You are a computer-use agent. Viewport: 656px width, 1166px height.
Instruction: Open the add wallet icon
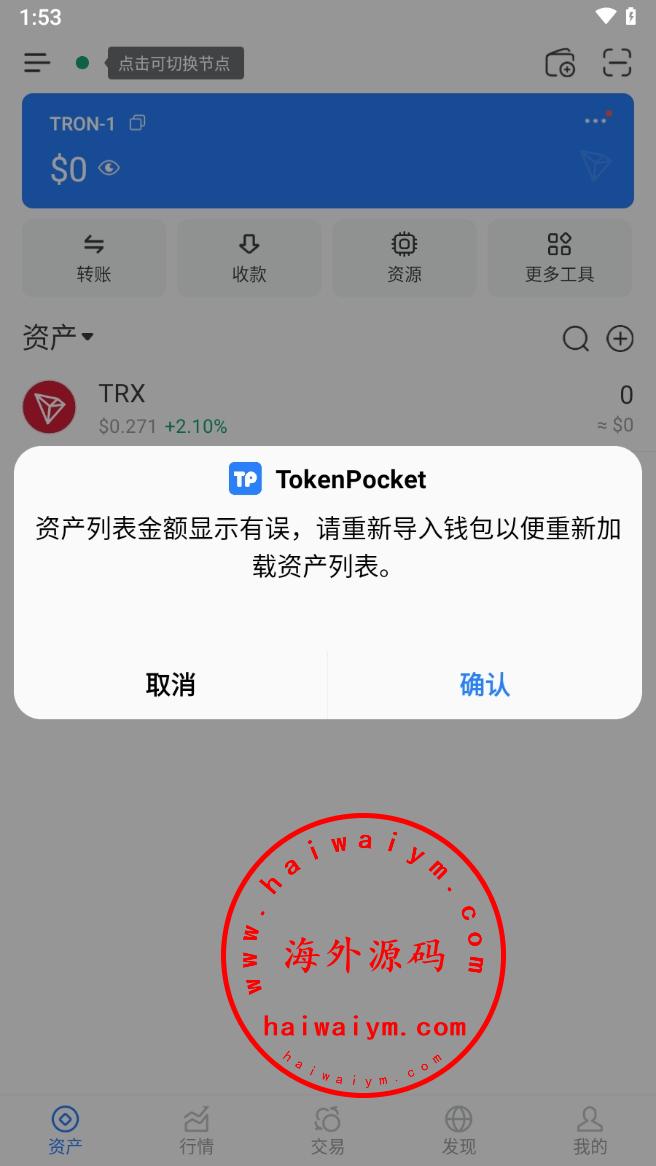pos(560,63)
